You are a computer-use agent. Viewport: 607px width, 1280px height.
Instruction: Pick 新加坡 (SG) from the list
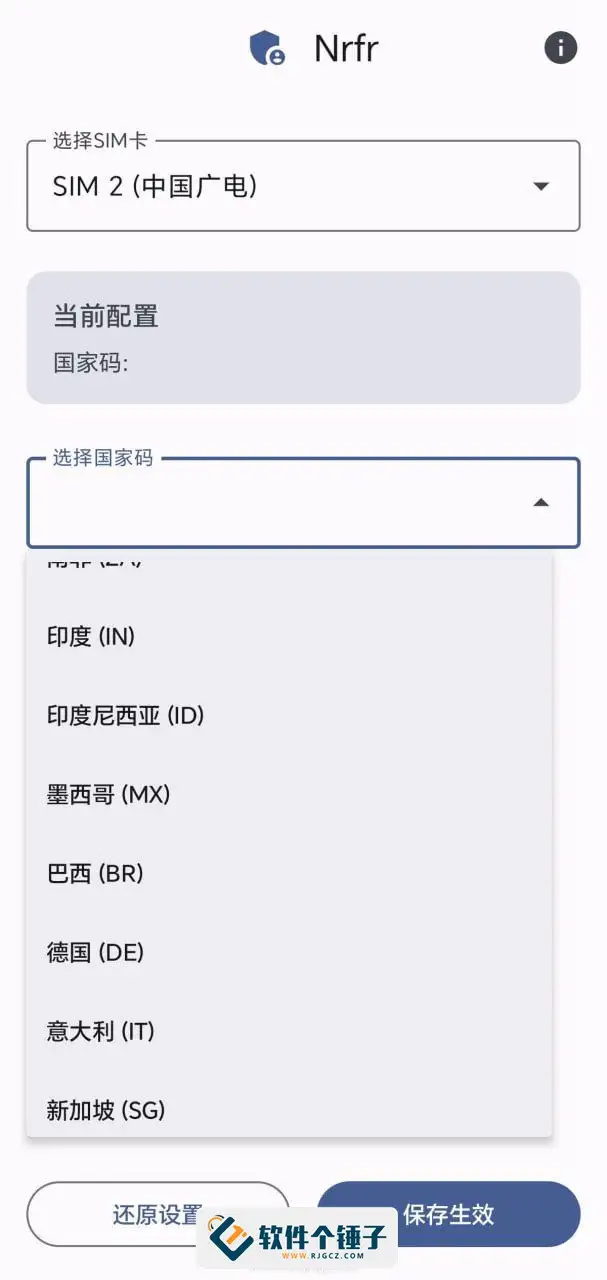tap(289, 1108)
